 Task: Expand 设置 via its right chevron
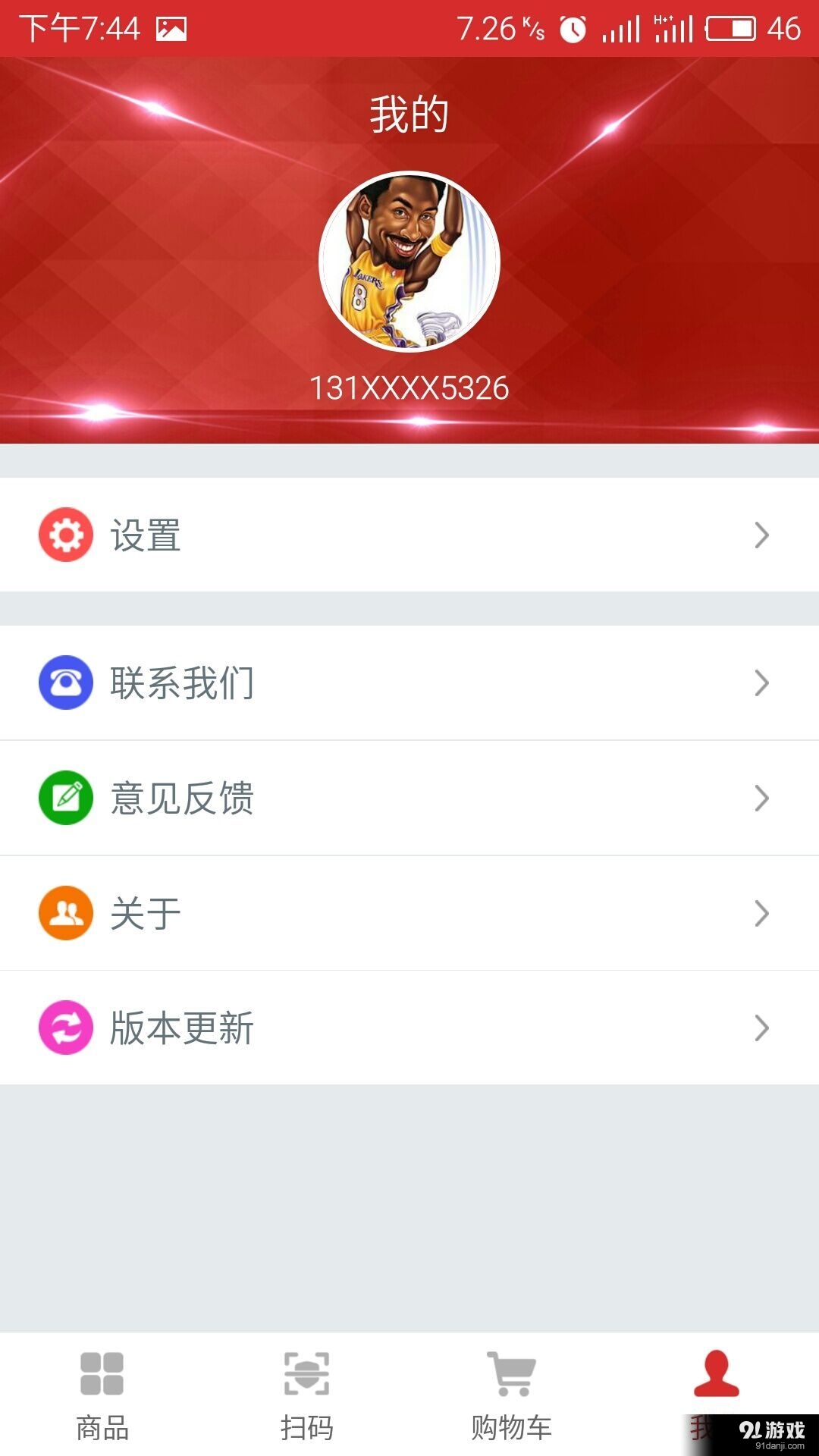(x=761, y=534)
